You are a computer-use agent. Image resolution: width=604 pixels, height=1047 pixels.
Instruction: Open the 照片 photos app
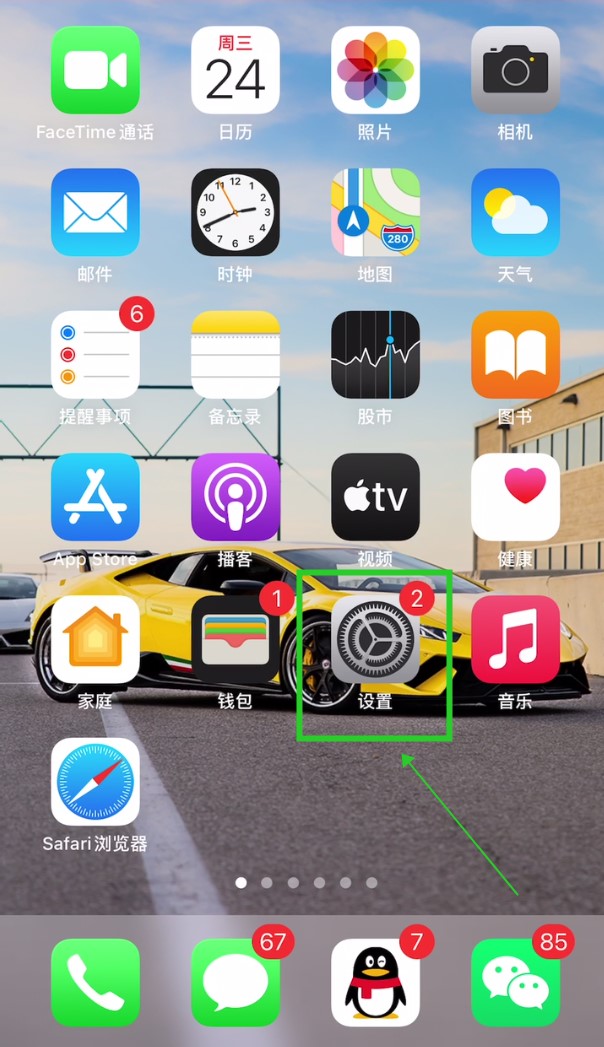click(x=375, y=70)
